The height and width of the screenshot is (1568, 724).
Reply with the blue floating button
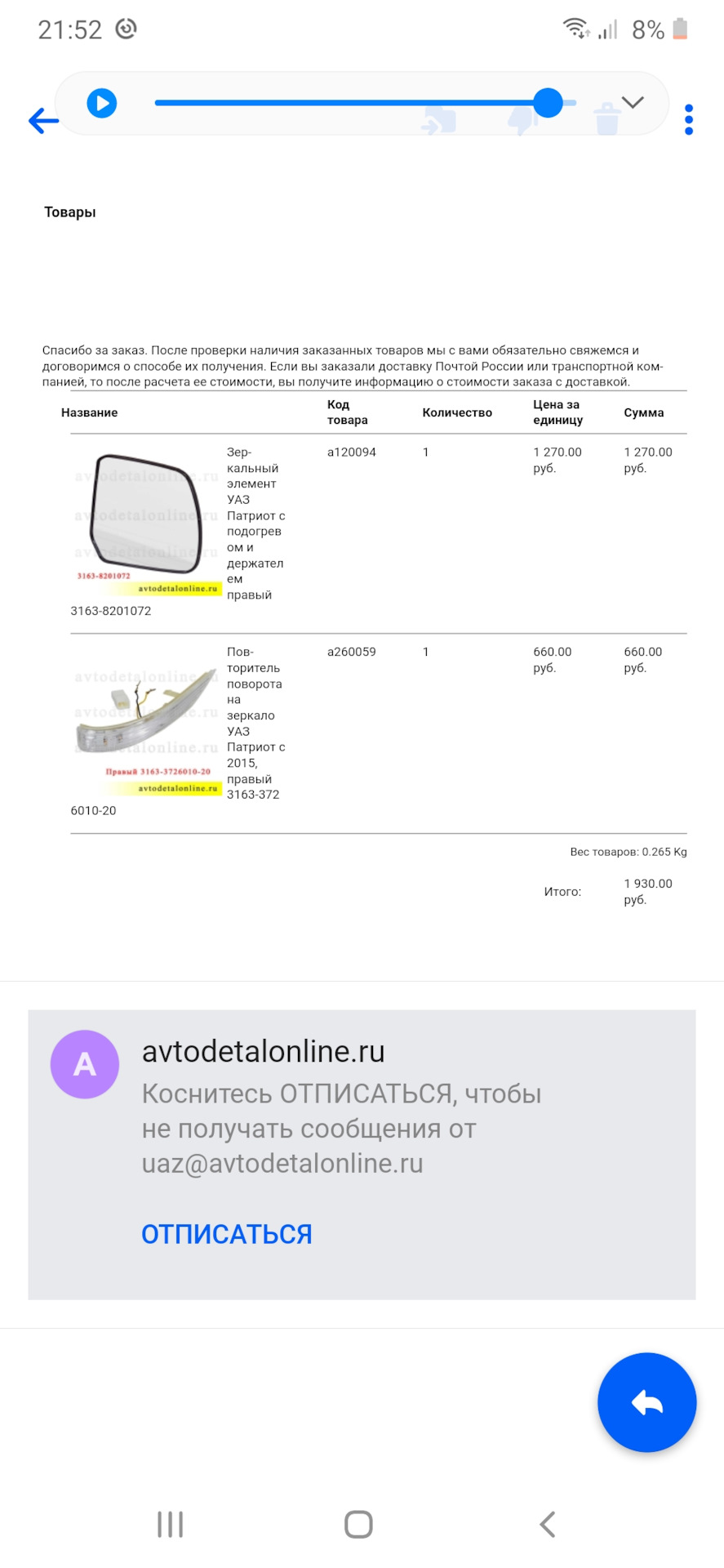(646, 1402)
